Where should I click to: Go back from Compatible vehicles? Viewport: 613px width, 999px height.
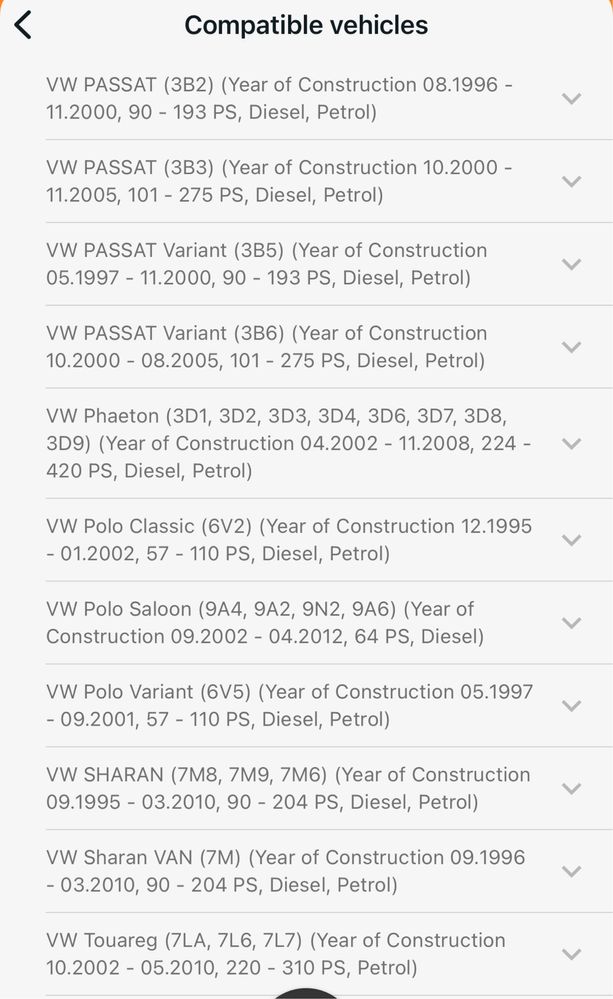coord(24,25)
